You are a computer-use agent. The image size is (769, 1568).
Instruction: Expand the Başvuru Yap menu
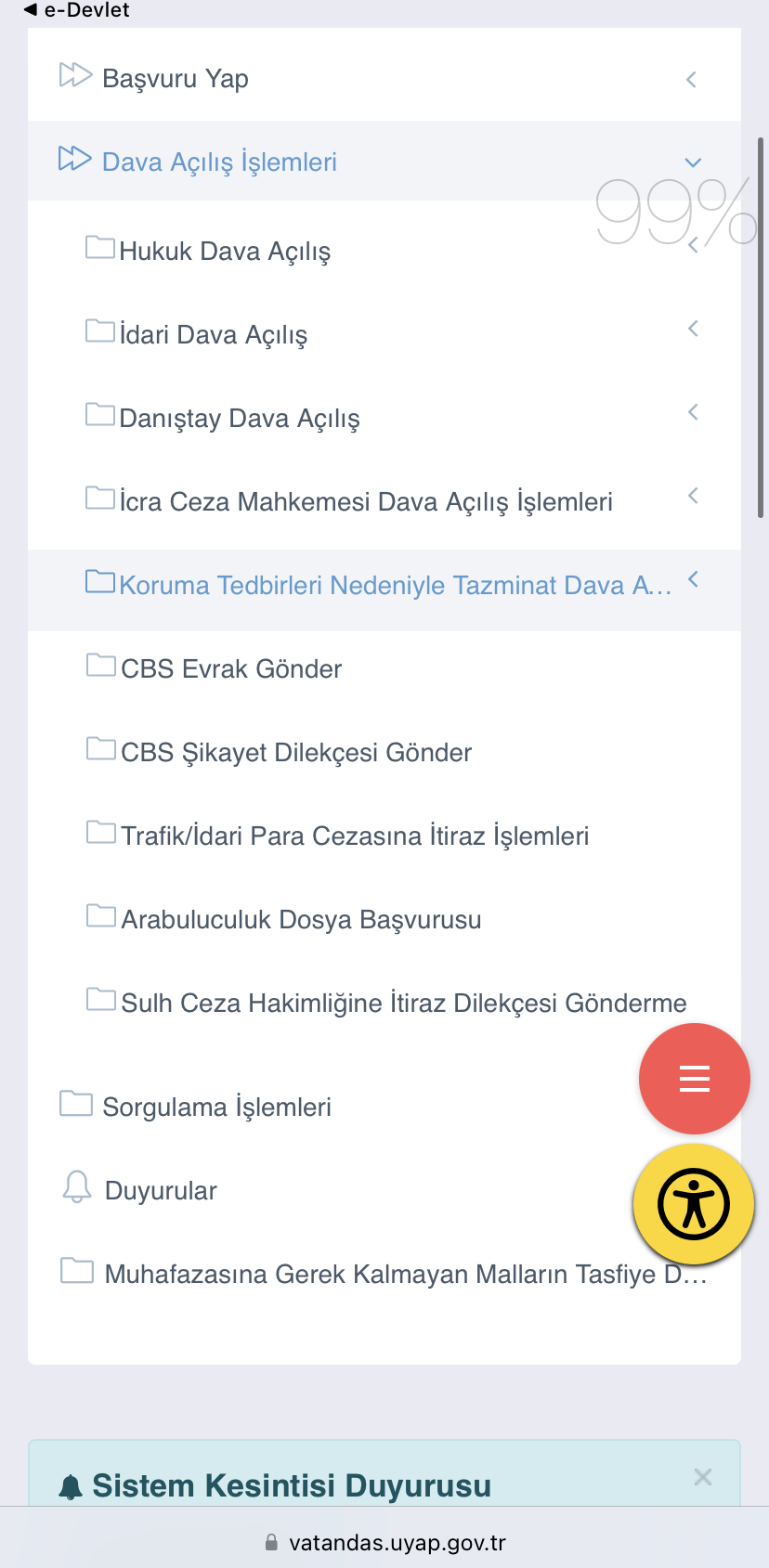(384, 78)
